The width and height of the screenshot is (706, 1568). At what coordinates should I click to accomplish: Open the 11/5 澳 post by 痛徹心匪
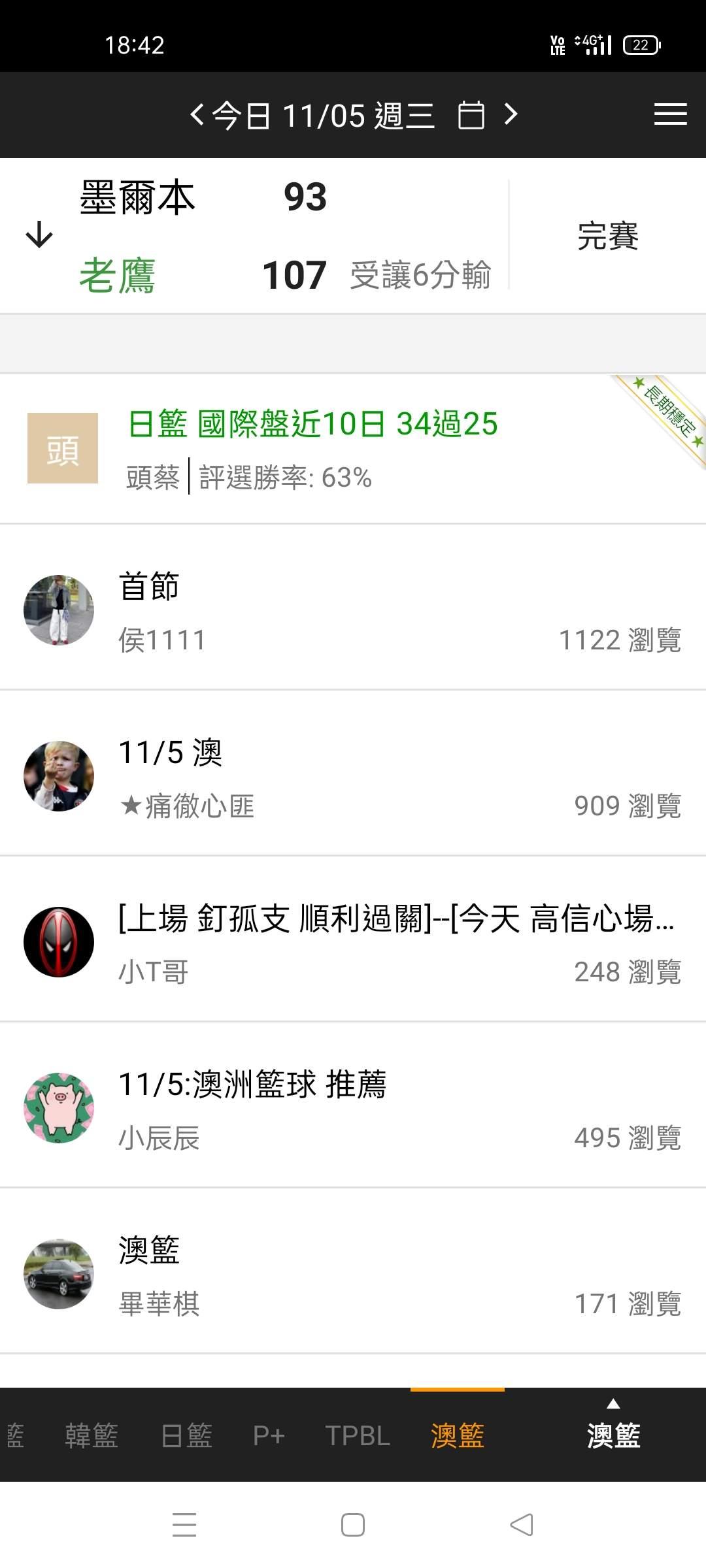coord(353,776)
